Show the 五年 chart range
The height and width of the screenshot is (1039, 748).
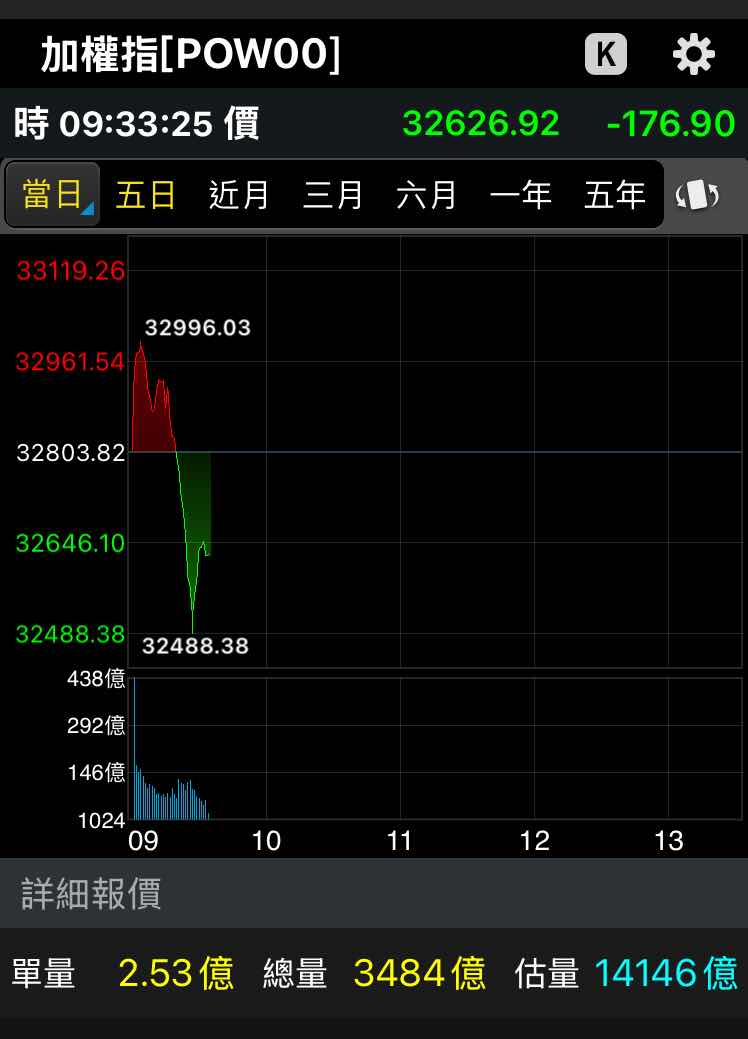pyautogui.click(x=615, y=194)
